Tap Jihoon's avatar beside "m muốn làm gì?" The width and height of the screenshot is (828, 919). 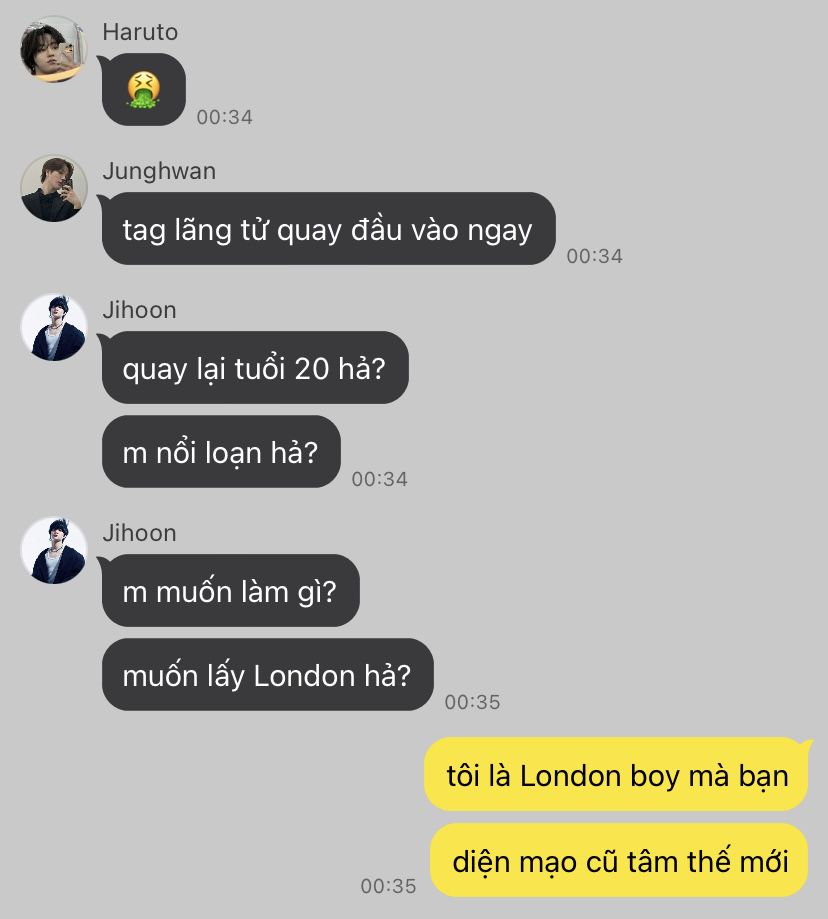click(54, 550)
